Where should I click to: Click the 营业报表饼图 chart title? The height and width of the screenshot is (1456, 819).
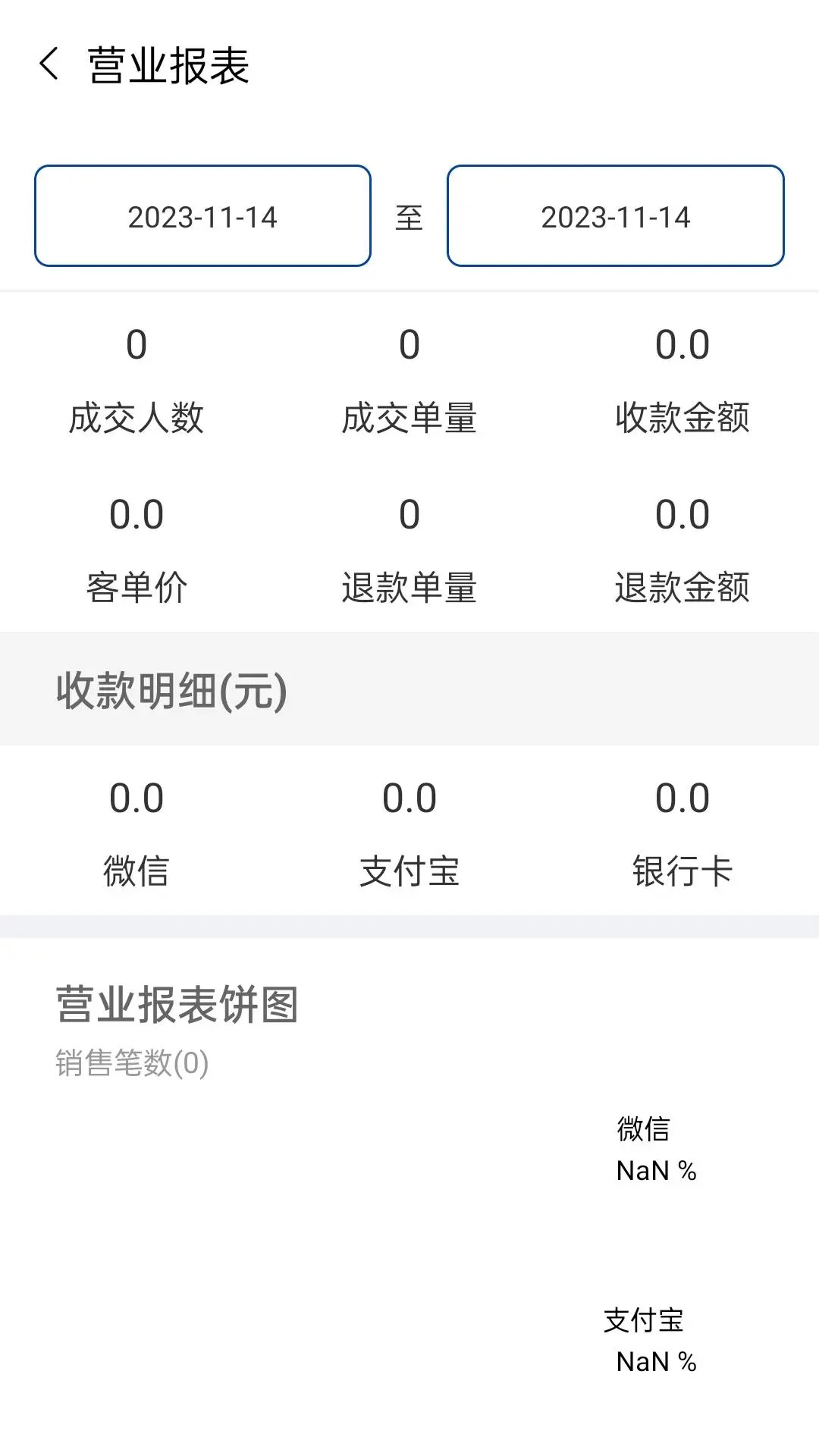[x=176, y=1006]
